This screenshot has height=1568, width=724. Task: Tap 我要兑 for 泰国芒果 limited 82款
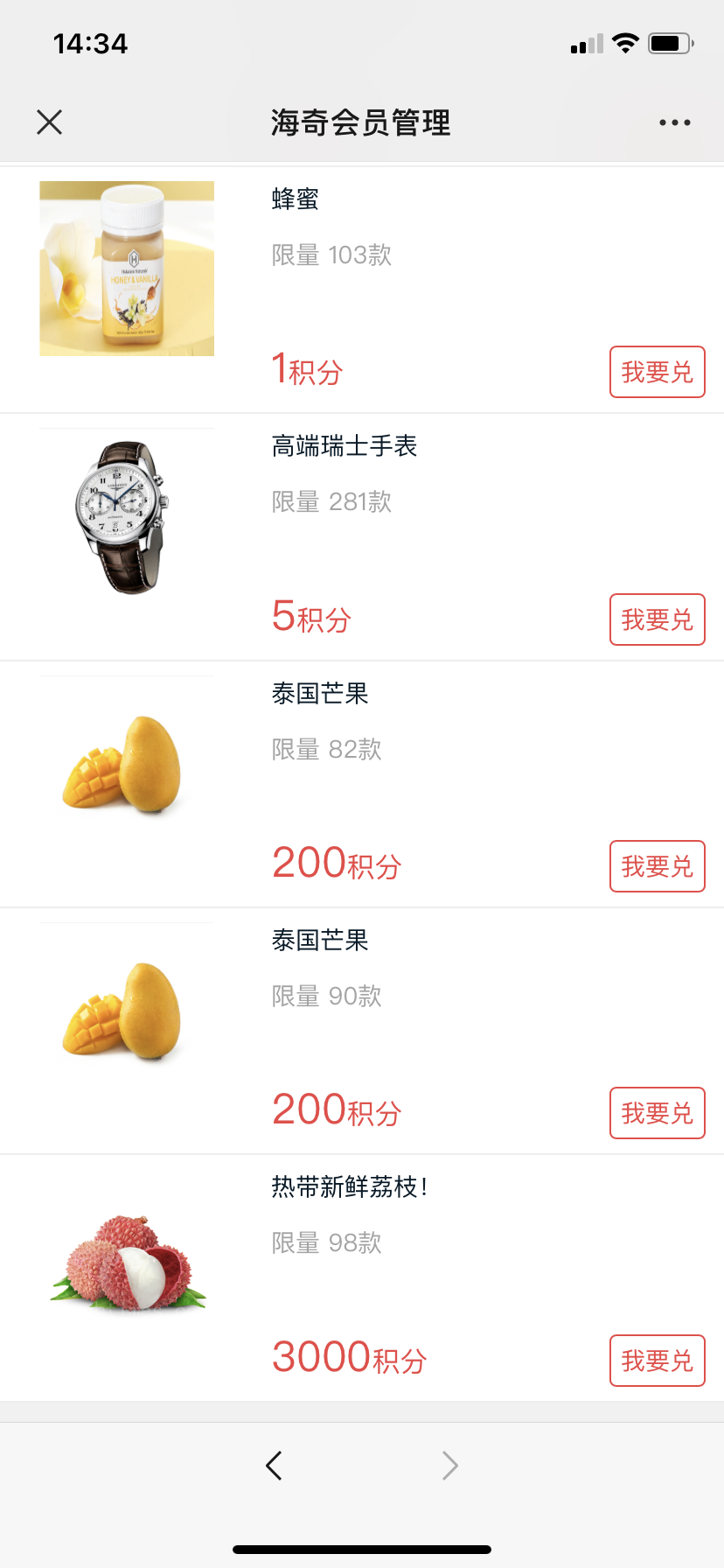coord(657,866)
